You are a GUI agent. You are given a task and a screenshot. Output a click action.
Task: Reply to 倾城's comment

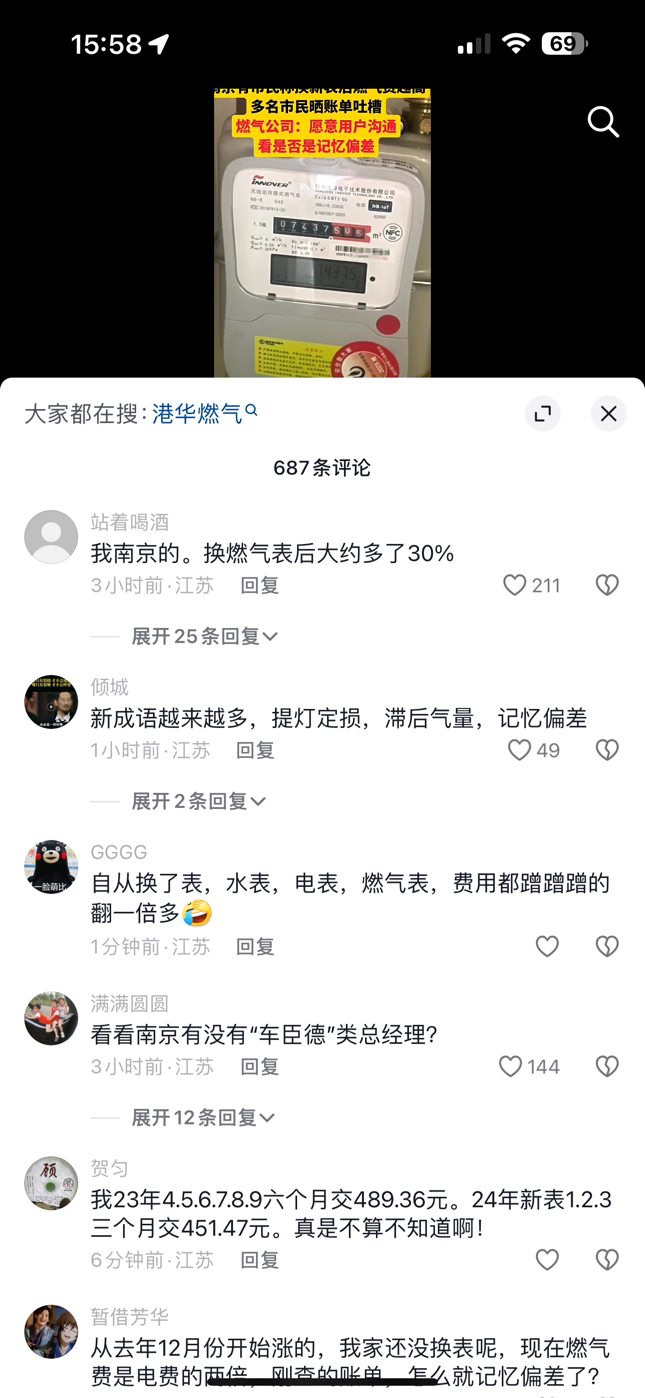[255, 750]
